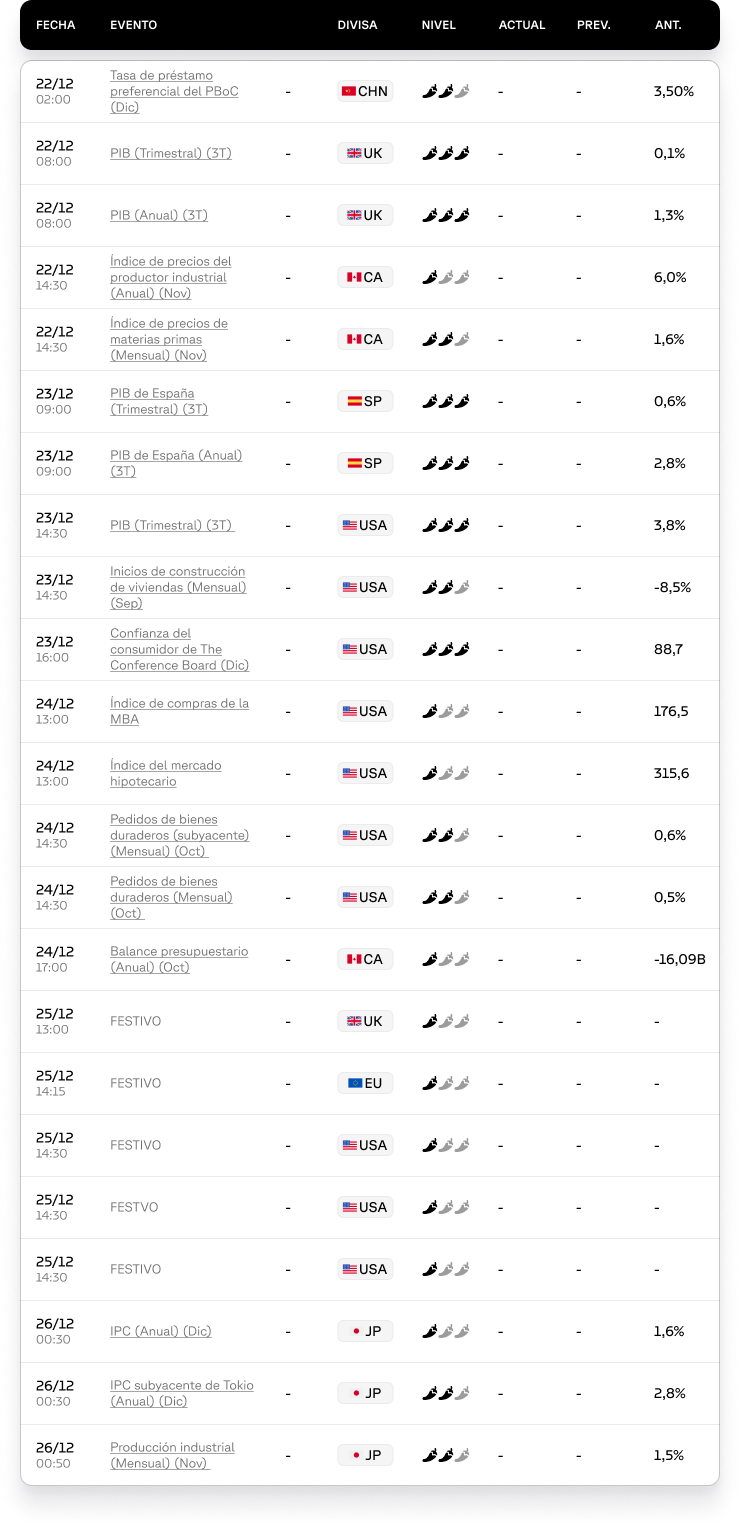Click the CA flag badge on materias primas row
Screen dimensions: 740x1526
pos(365,339)
